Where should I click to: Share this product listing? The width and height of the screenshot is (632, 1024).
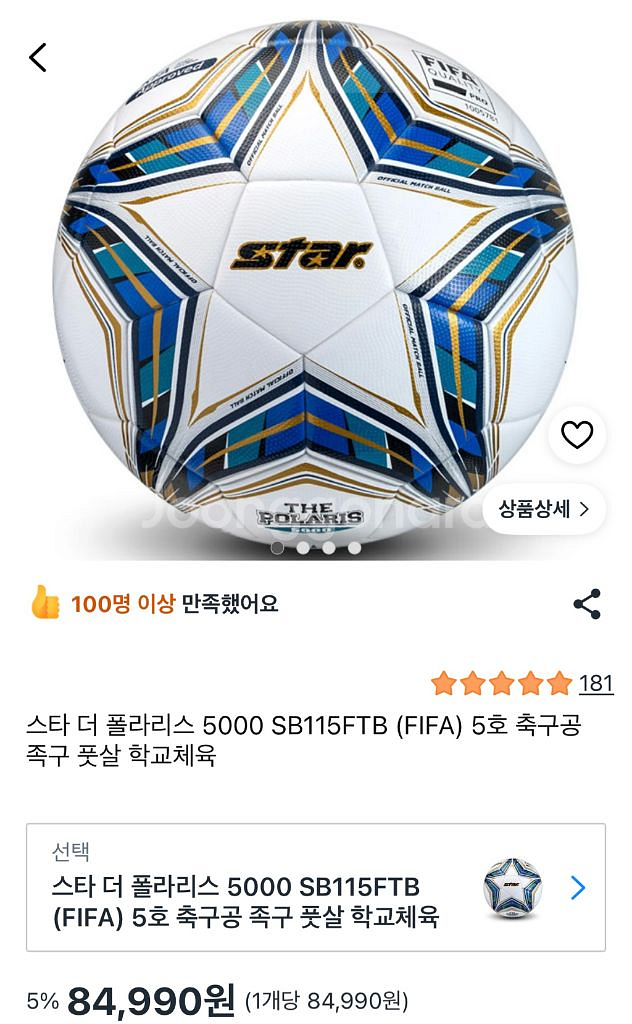coord(587,604)
